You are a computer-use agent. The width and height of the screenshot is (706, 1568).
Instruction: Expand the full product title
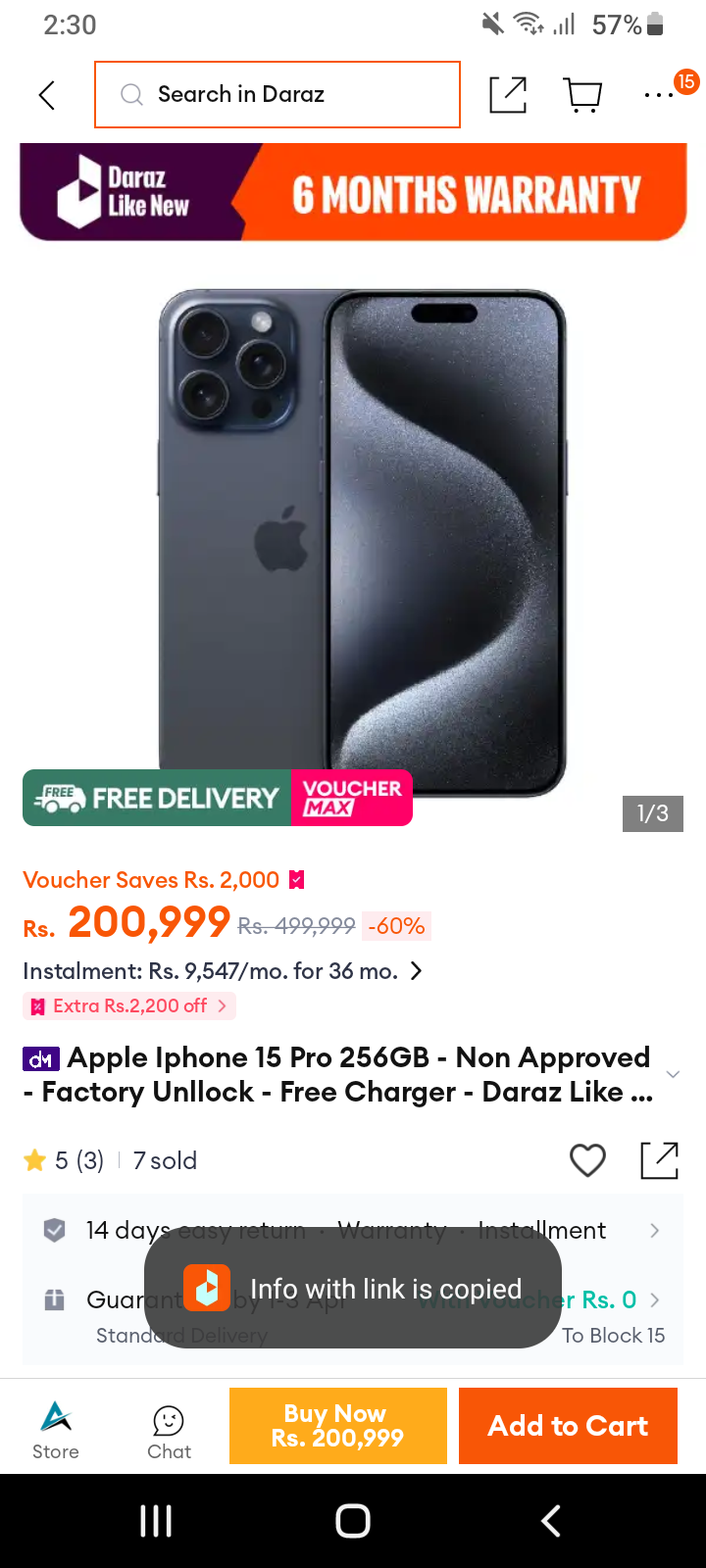[x=673, y=1074]
